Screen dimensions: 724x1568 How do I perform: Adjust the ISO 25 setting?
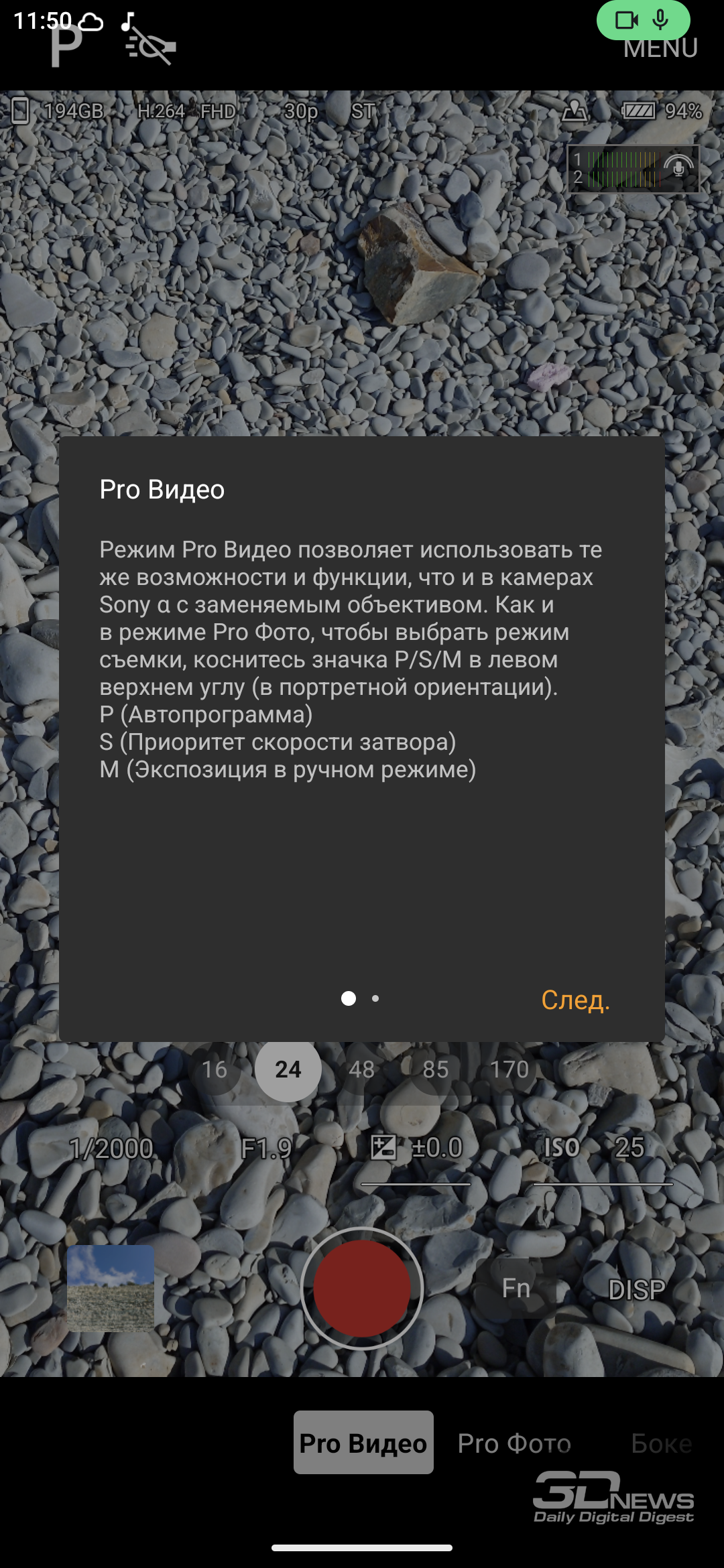(x=603, y=1149)
